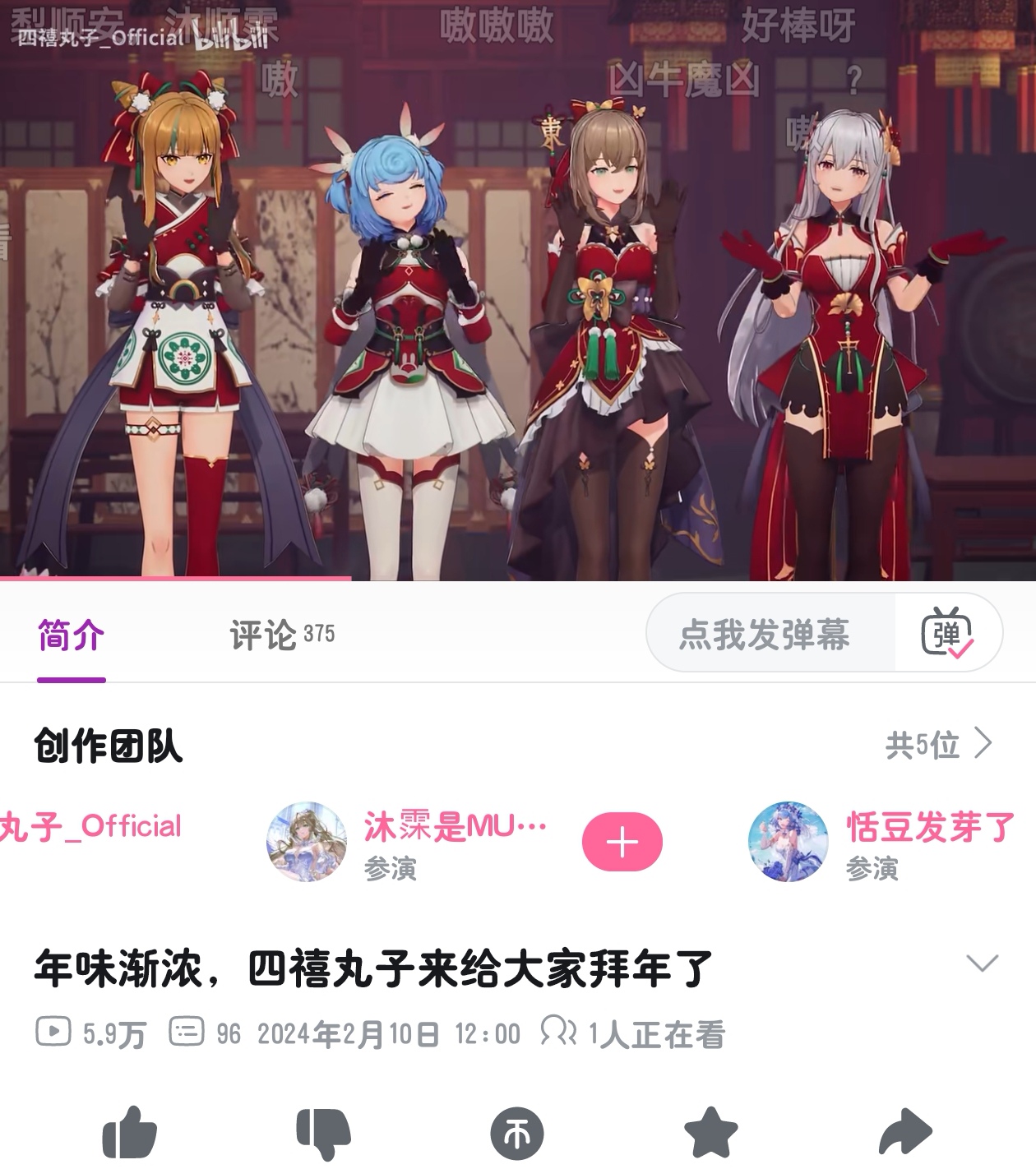Share this video via arrow icon

(x=905, y=1132)
